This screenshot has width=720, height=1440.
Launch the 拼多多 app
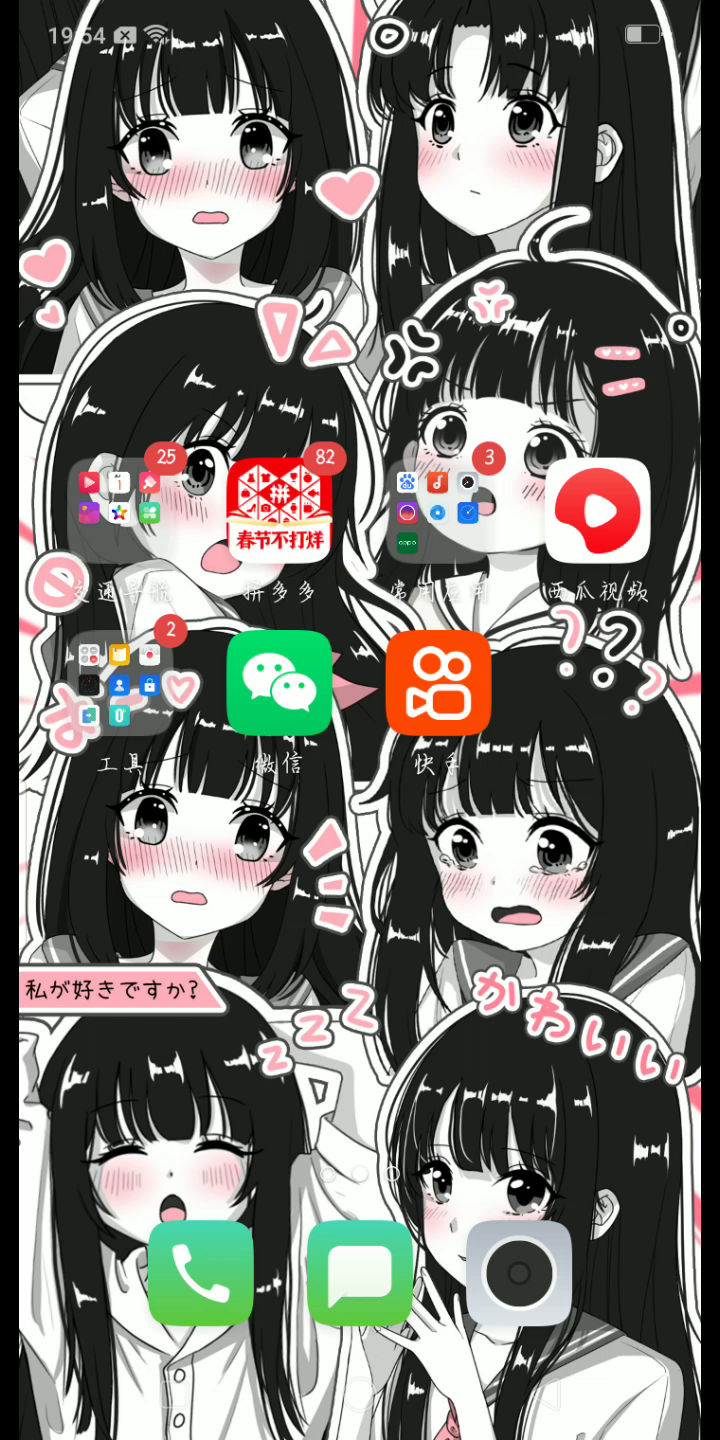point(279,510)
